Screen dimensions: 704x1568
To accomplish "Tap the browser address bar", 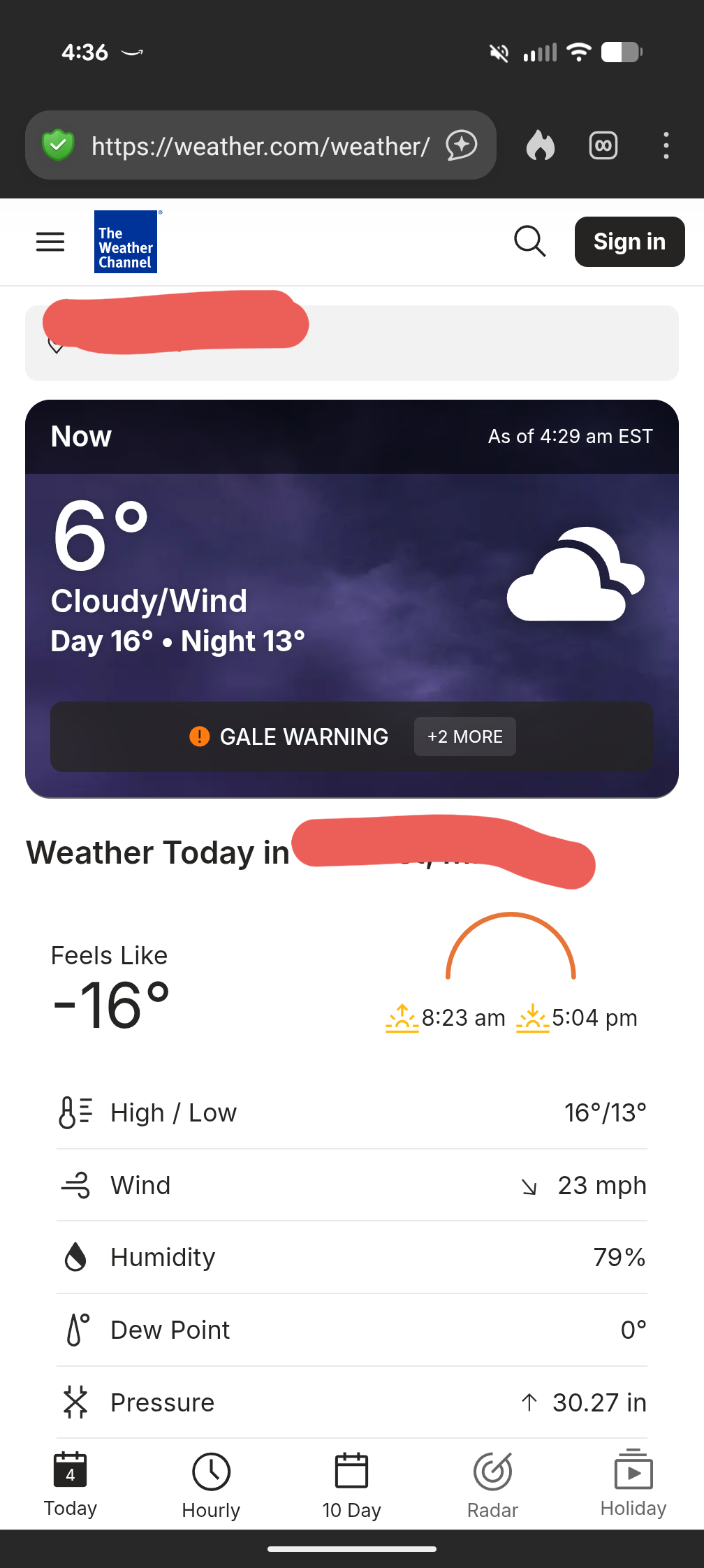I will click(x=261, y=146).
